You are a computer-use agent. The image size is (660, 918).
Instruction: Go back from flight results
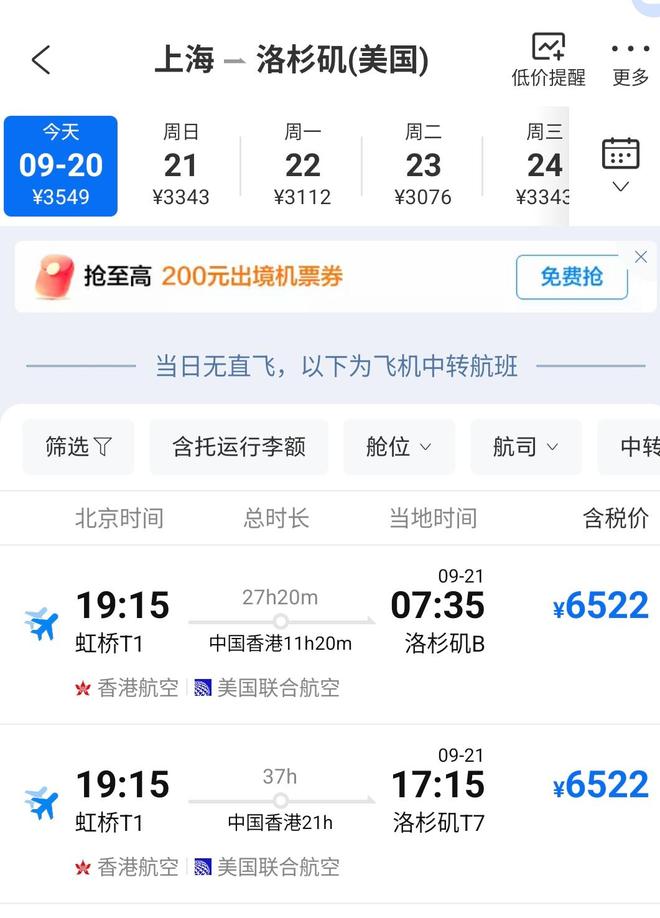[41, 60]
